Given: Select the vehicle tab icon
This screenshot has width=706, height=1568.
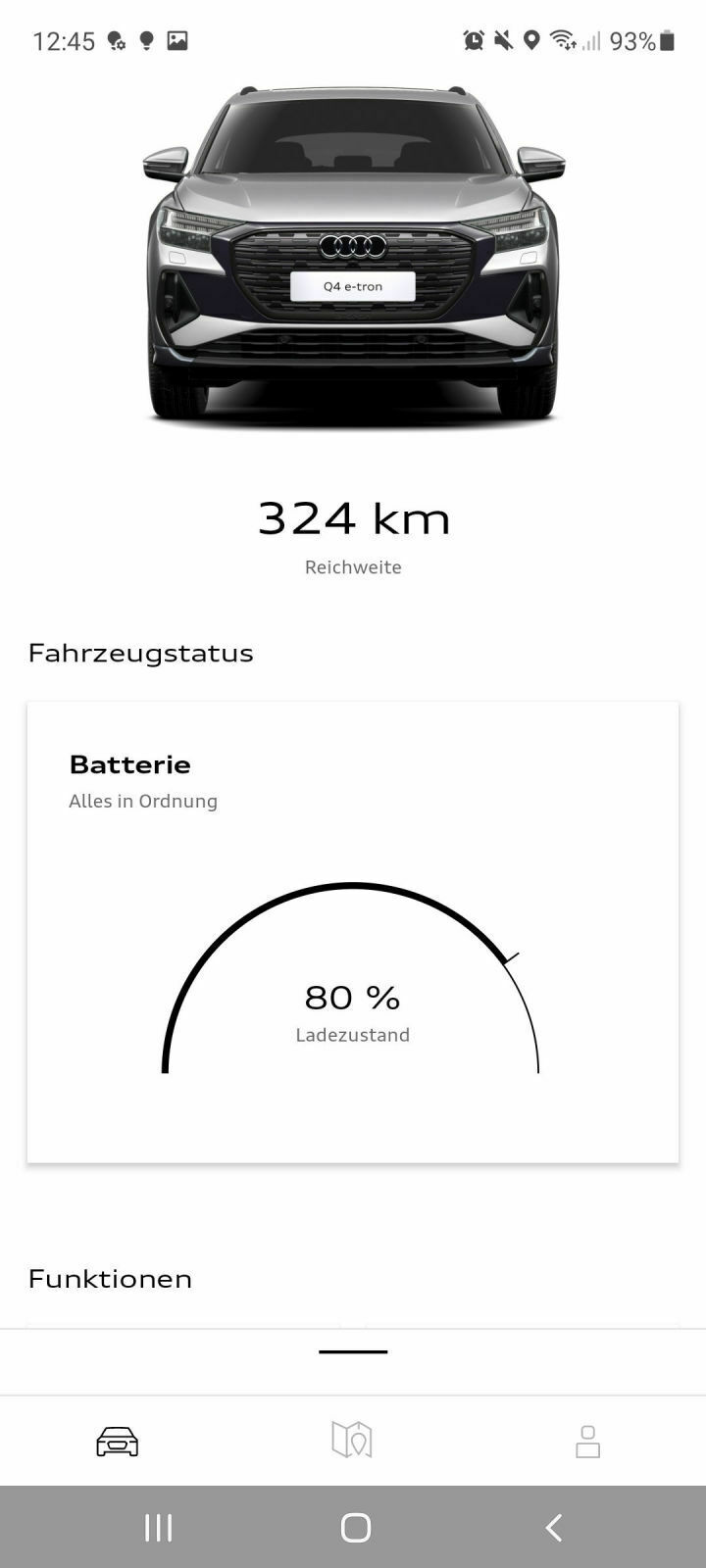Looking at the screenshot, I should (x=117, y=1441).
